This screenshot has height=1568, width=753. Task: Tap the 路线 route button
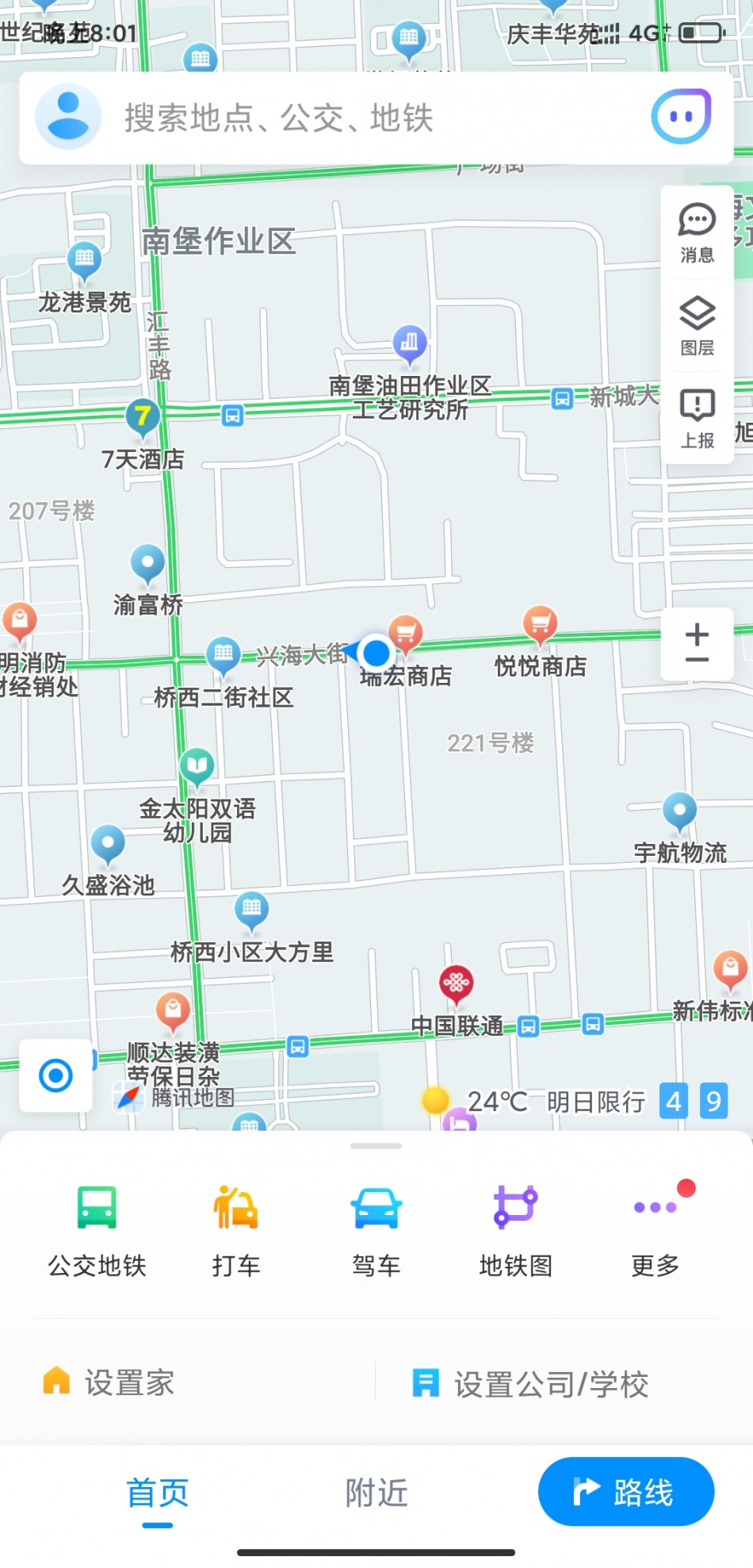click(626, 1491)
